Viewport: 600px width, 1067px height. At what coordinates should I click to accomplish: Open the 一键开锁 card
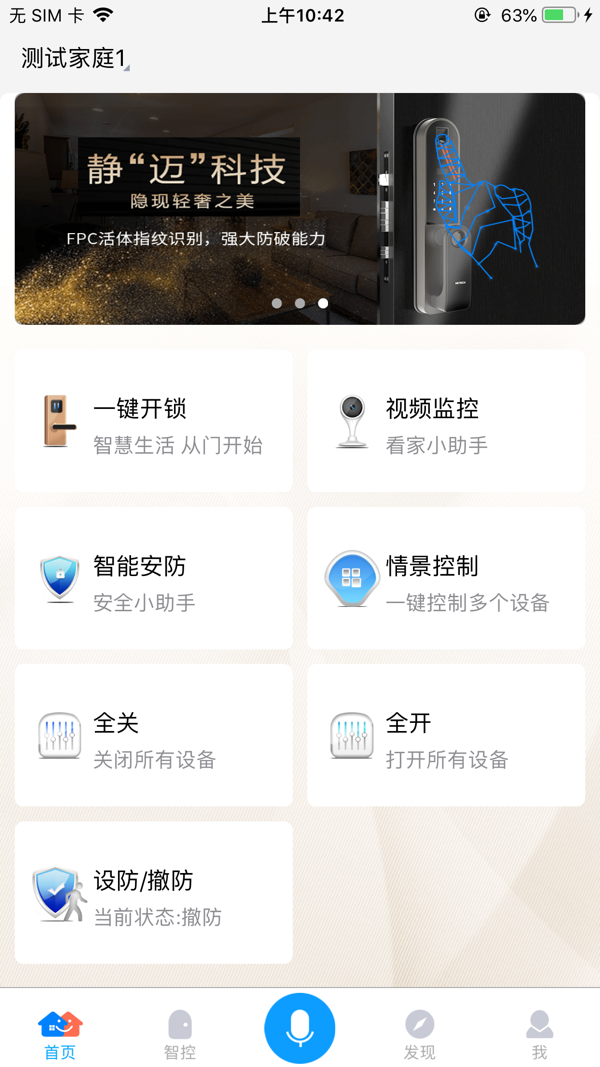click(154, 421)
